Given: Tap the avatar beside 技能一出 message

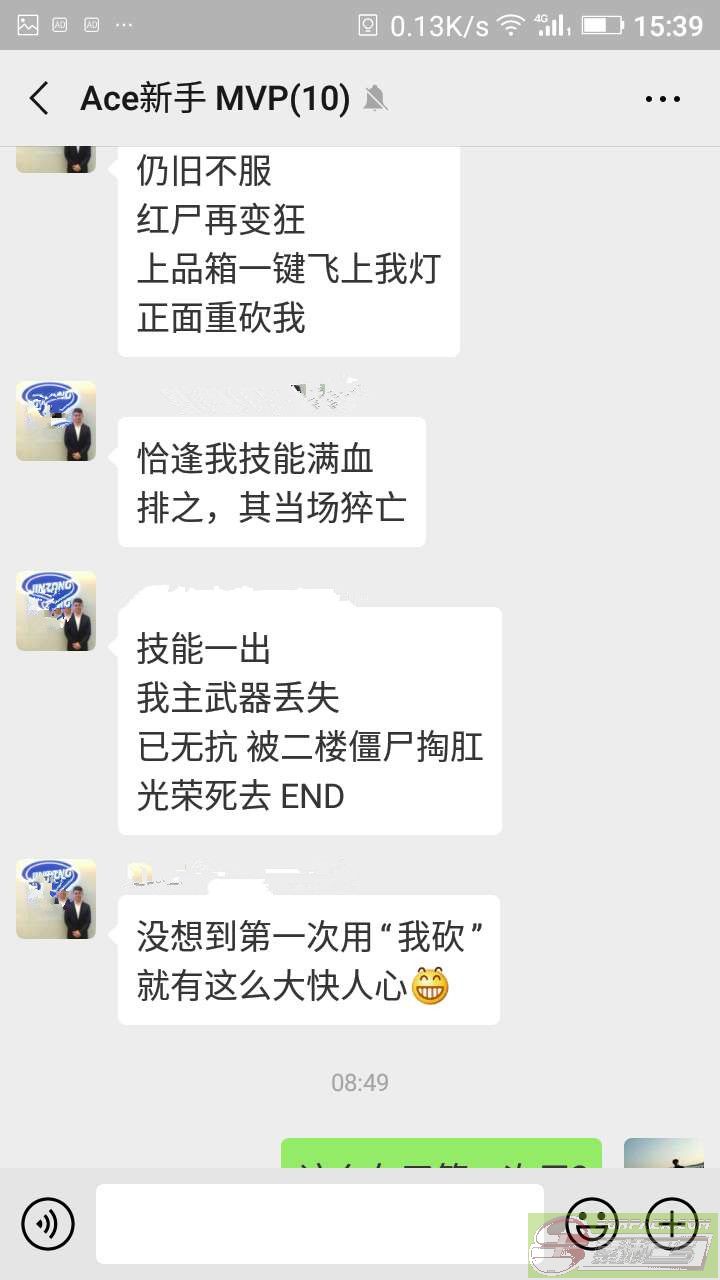Looking at the screenshot, I should coord(56,611).
